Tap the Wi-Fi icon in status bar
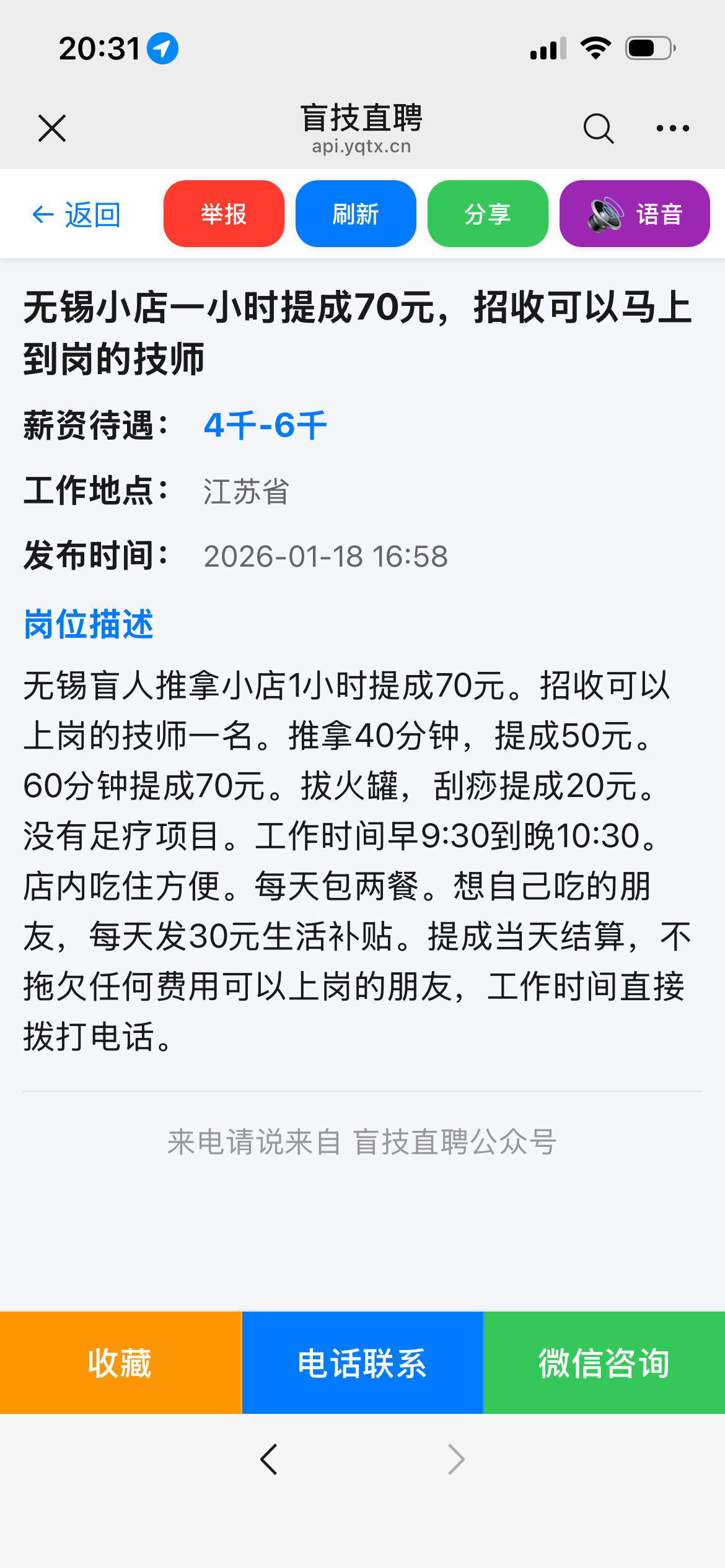 coord(595,48)
